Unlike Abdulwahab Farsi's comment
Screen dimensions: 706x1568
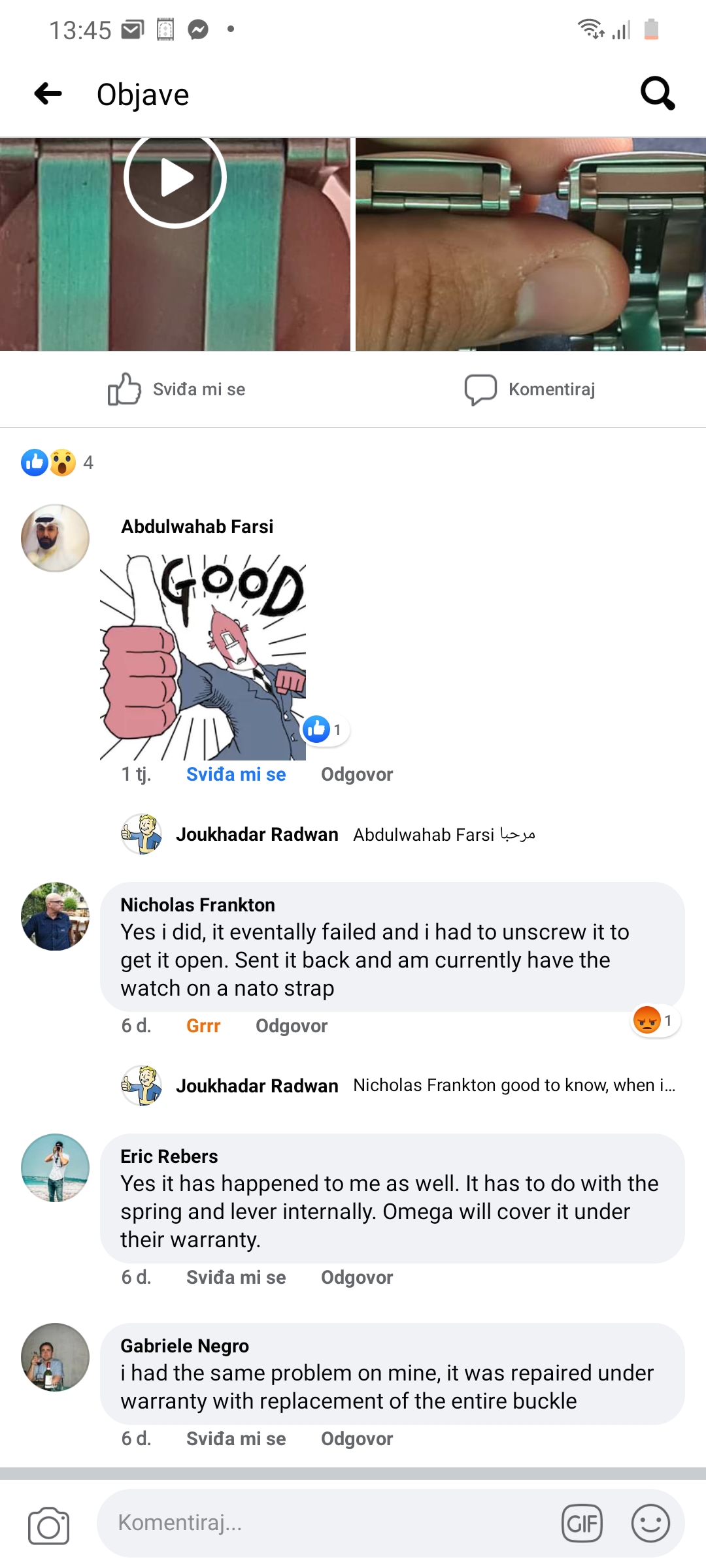pos(236,774)
